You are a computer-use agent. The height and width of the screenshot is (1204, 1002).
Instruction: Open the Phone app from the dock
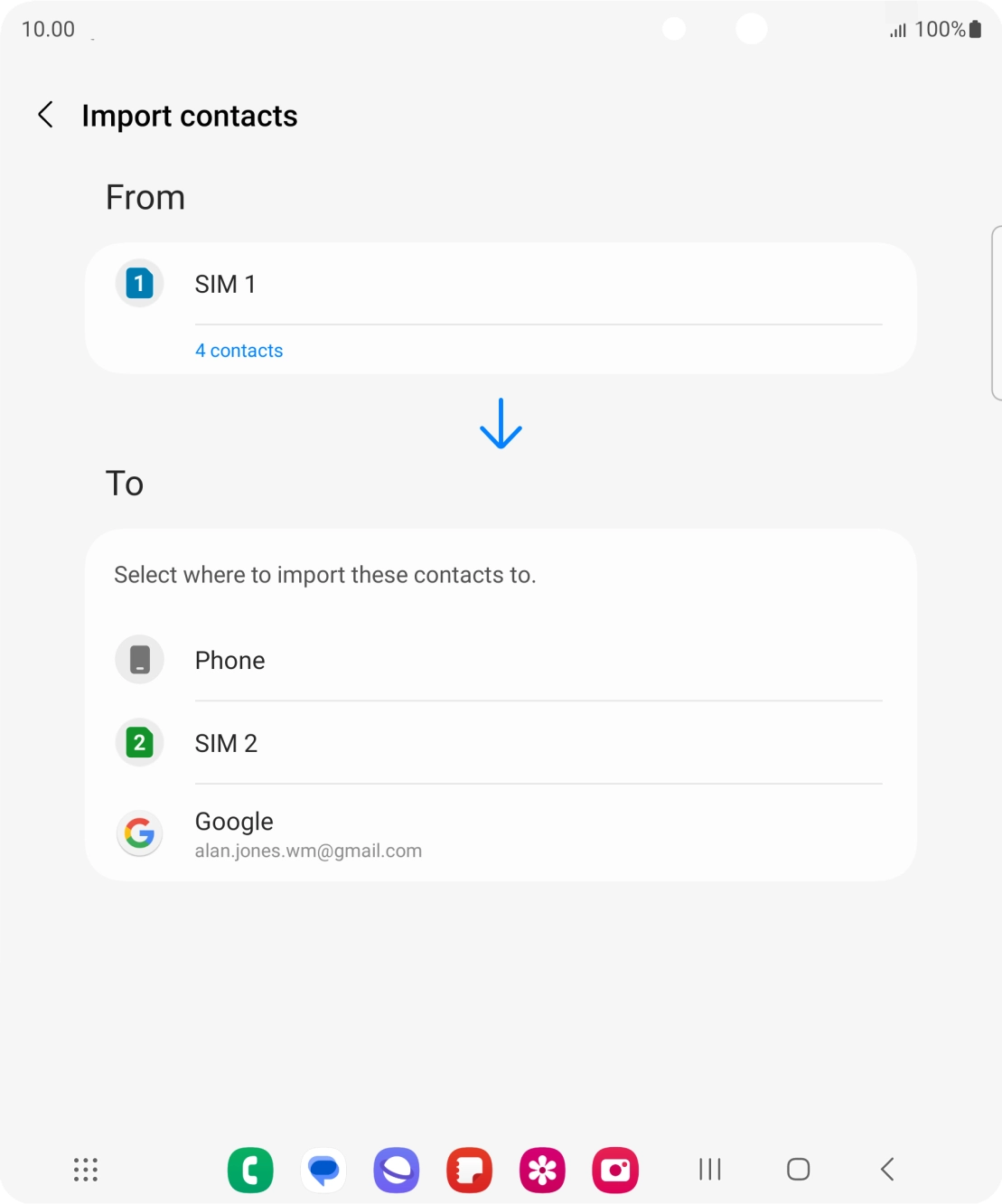coord(250,1169)
